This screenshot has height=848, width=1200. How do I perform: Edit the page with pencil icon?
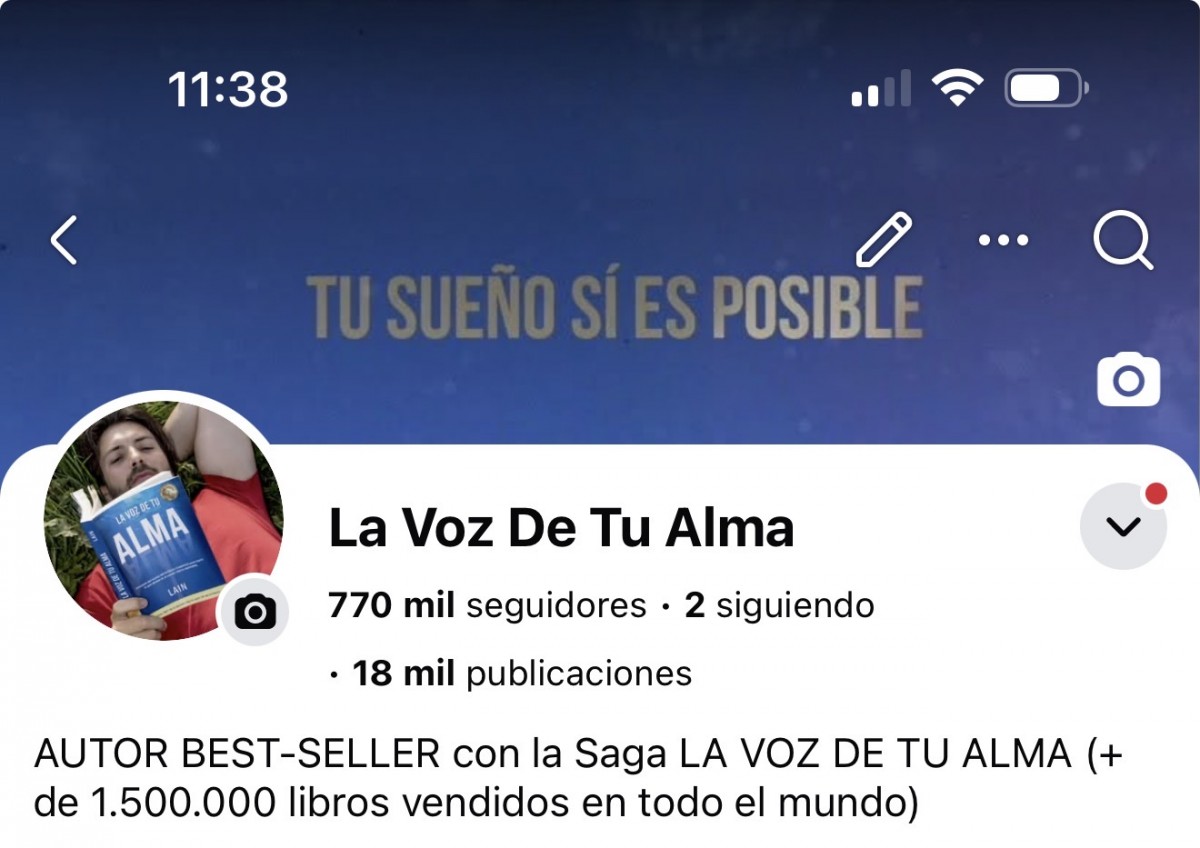tap(884, 240)
